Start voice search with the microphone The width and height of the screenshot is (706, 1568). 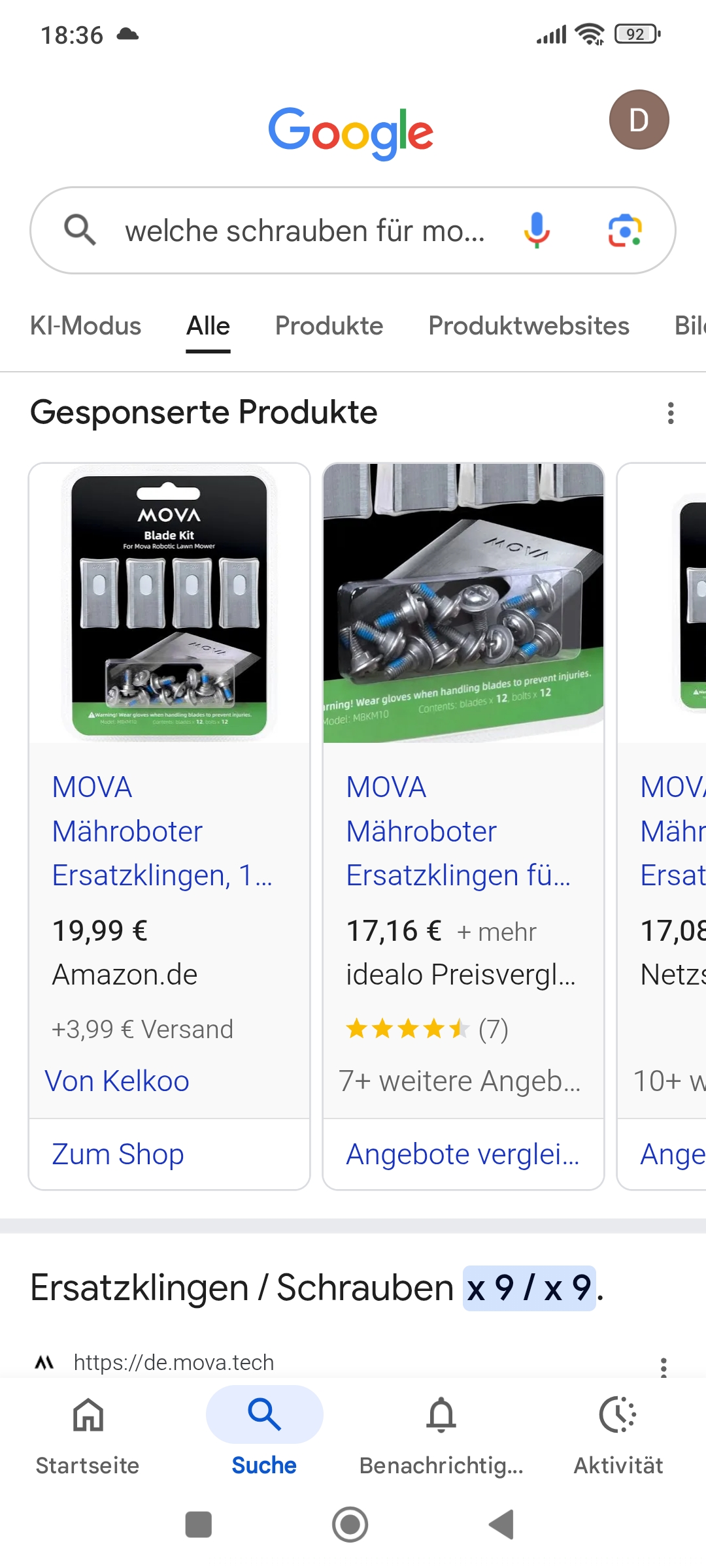point(537,230)
